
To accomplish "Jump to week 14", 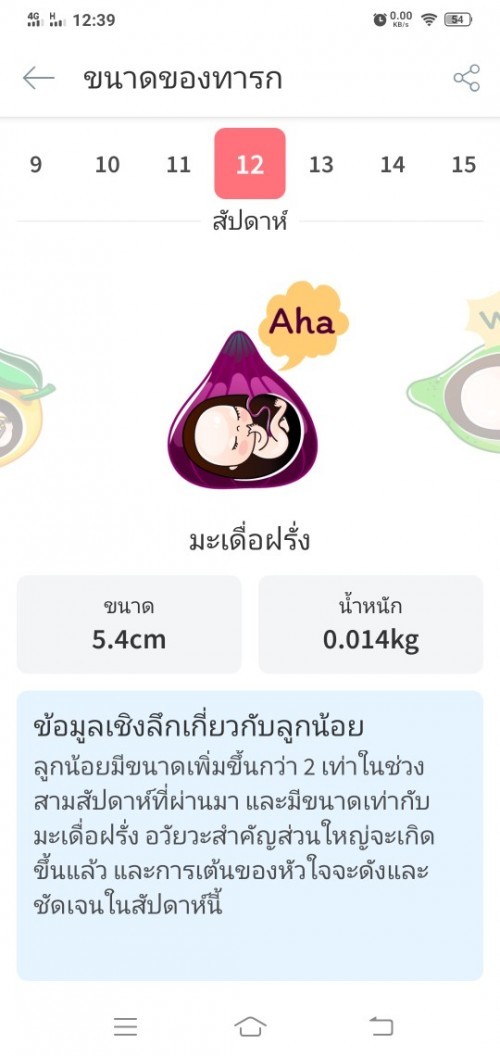I will coord(393,164).
